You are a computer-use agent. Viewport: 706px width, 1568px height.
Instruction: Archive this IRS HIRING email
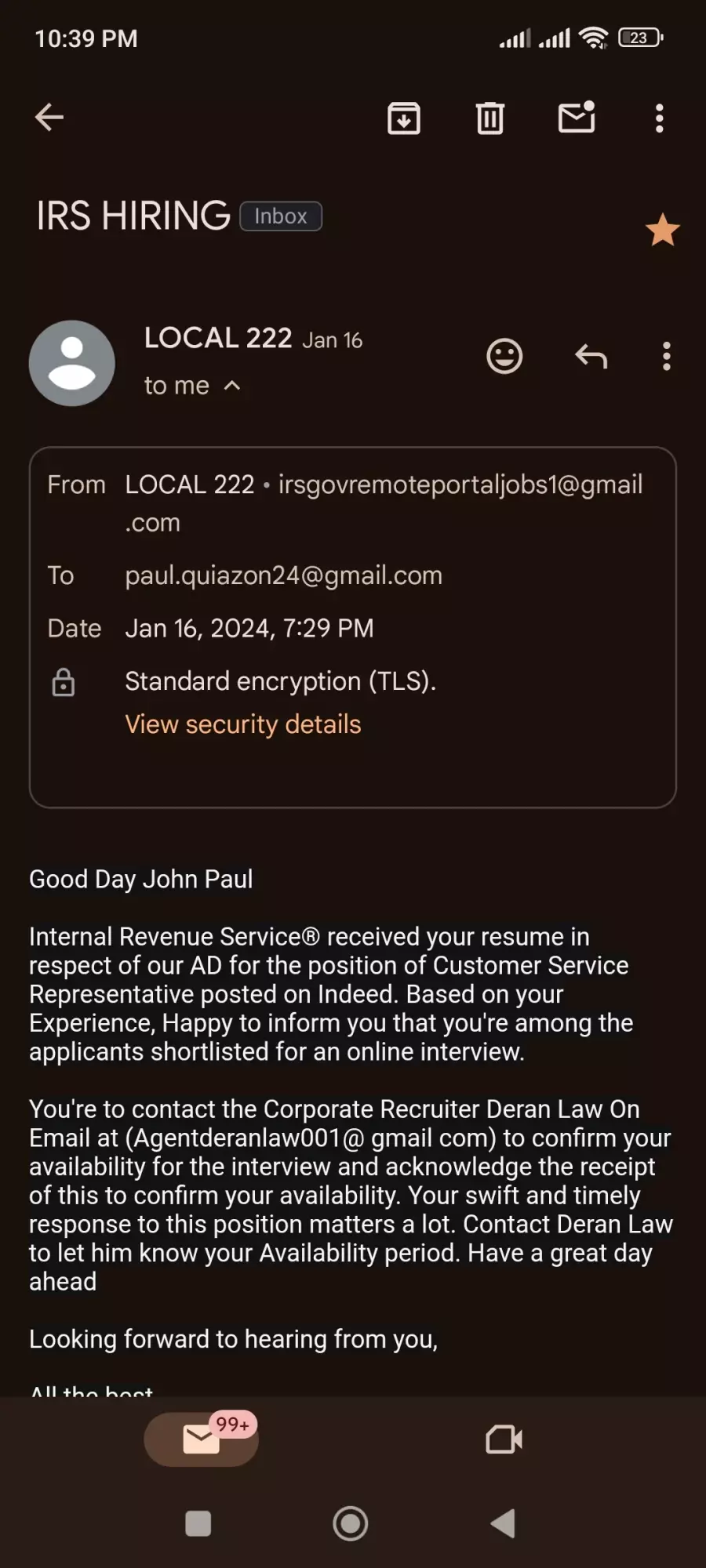tap(404, 118)
